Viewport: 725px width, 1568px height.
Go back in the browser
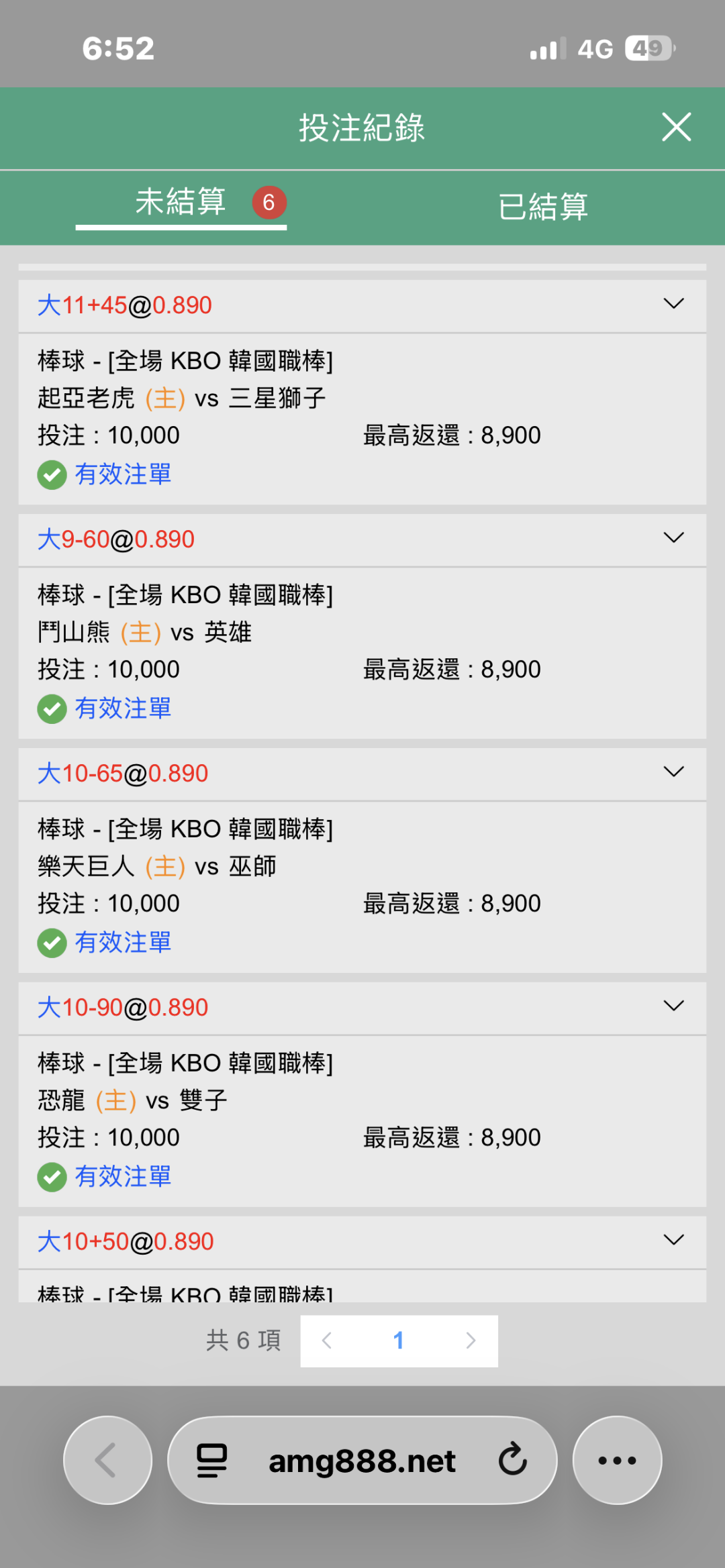click(107, 1460)
